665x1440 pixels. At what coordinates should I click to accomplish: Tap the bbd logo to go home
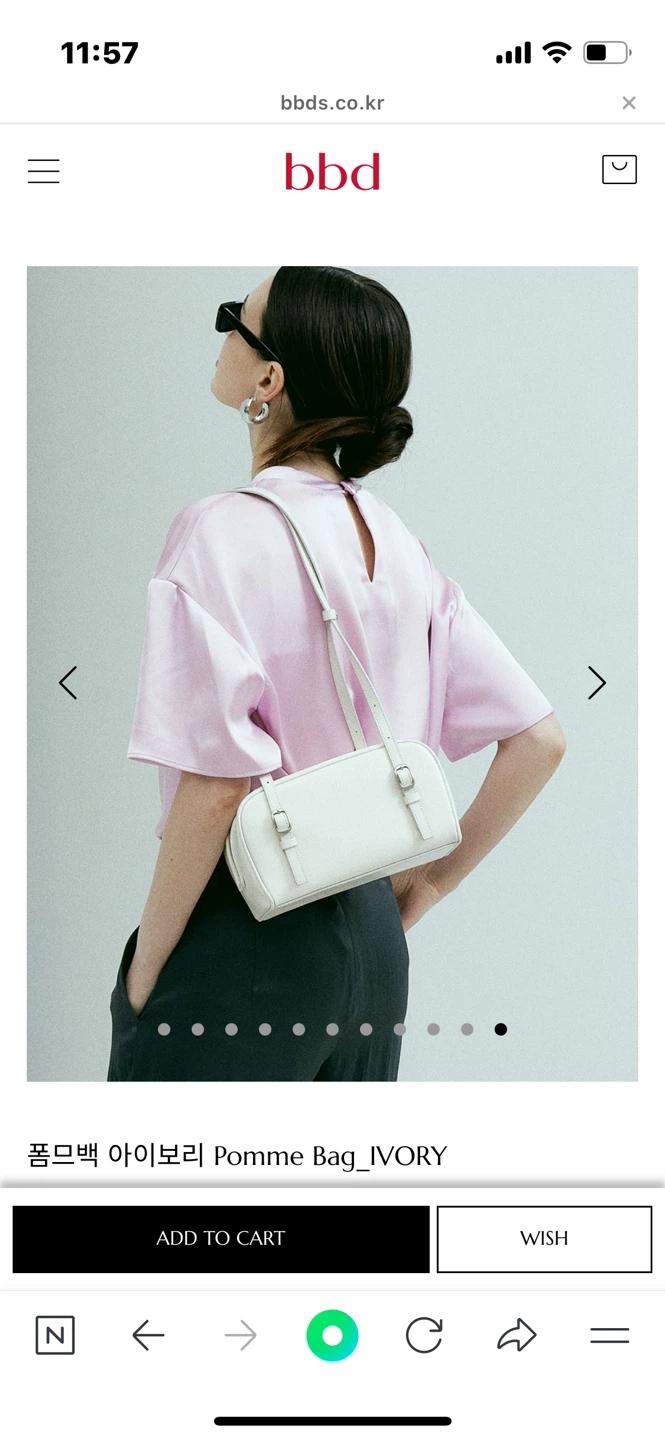click(332, 171)
